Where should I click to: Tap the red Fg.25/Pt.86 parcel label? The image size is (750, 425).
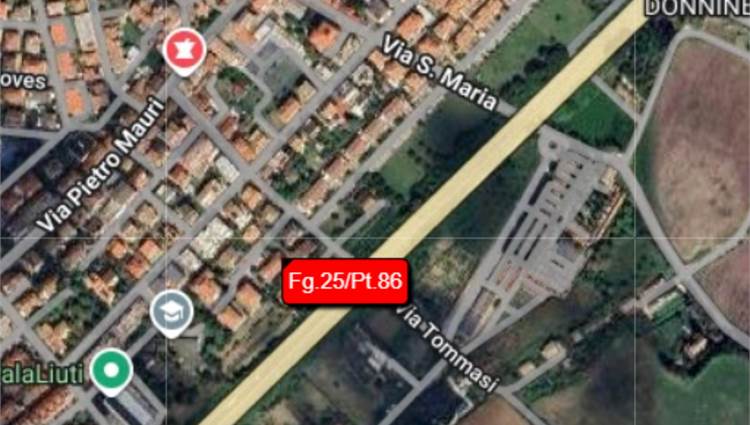click(345, 282)
